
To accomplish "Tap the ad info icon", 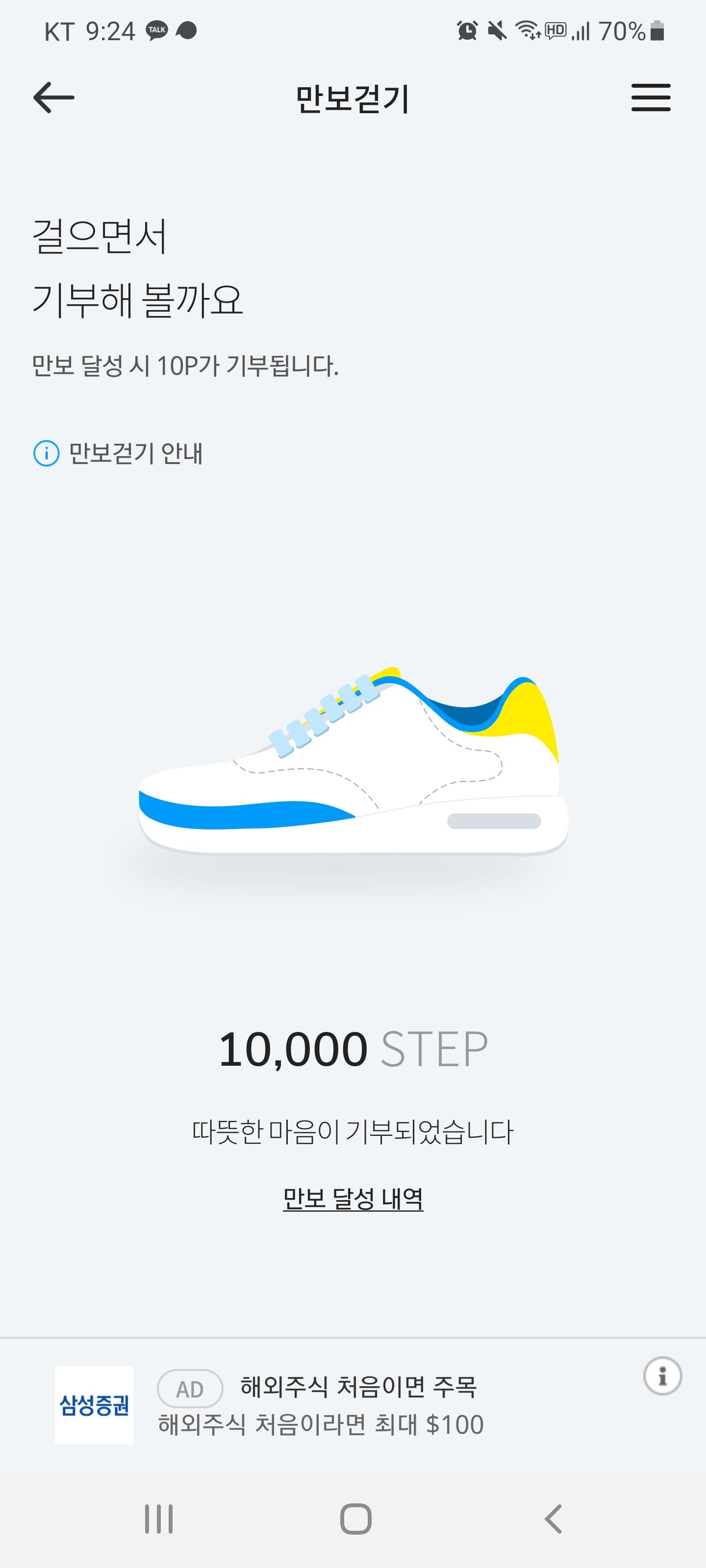I will 662,1376.
